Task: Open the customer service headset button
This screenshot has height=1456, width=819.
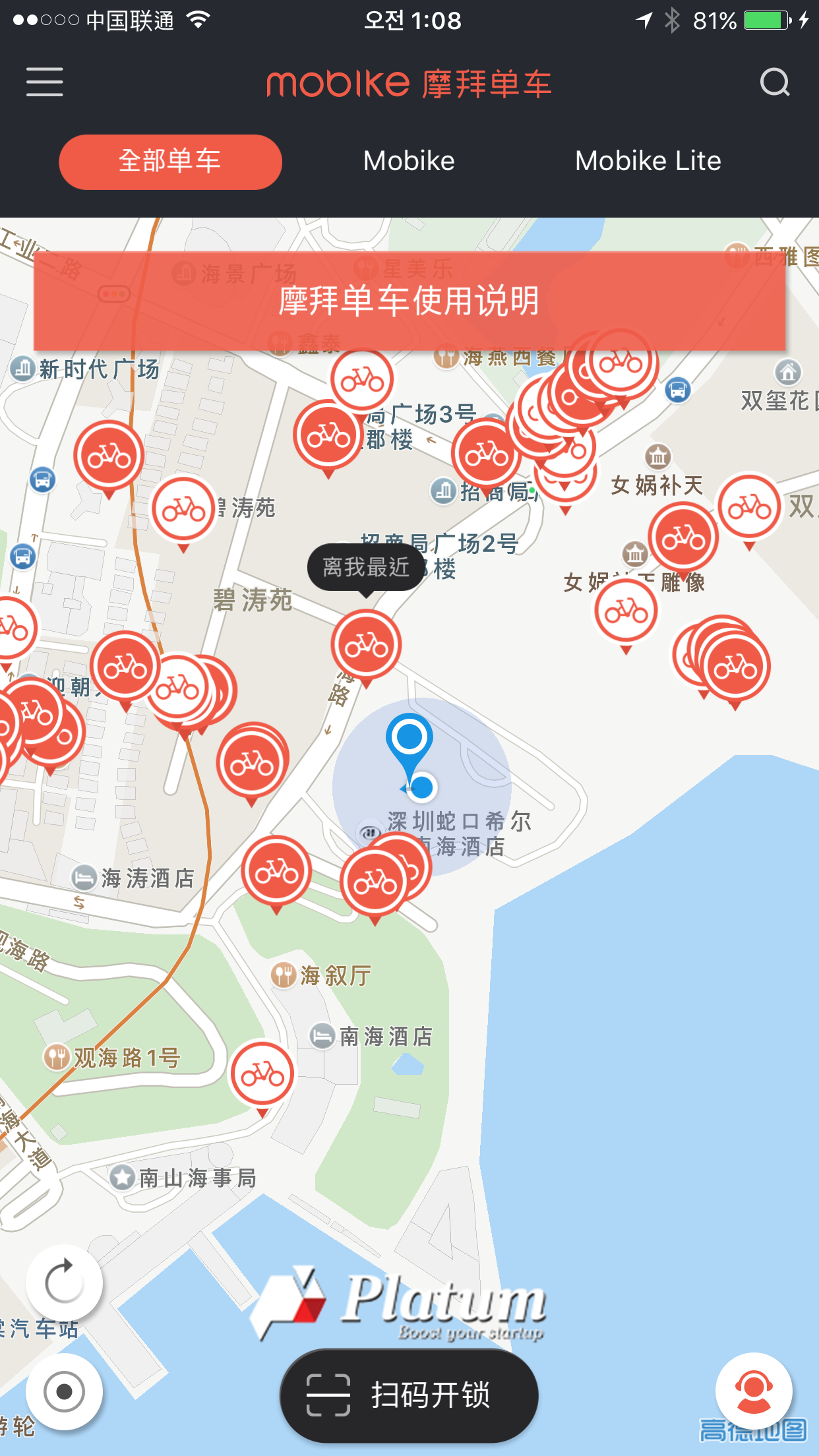Action: [754, 1390]
